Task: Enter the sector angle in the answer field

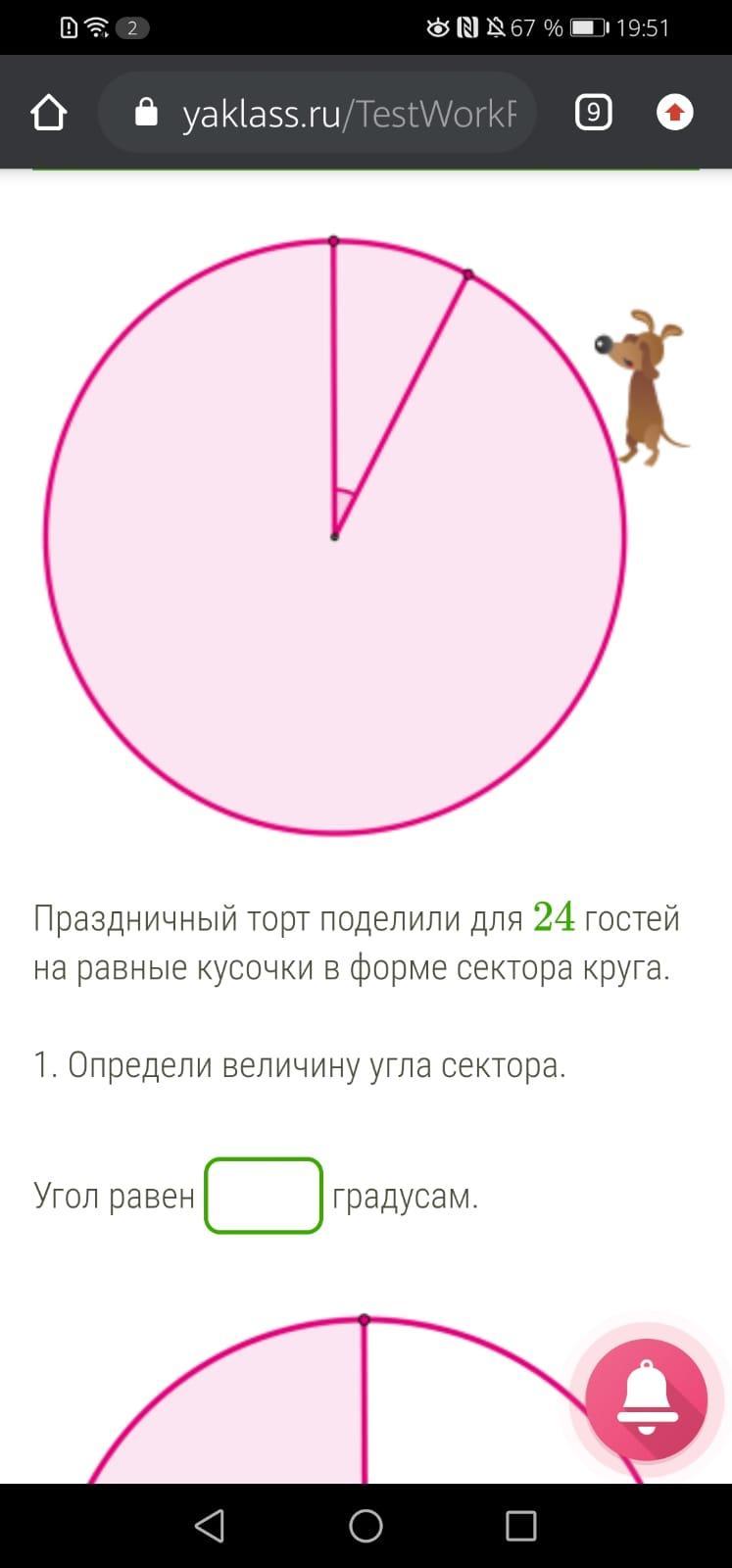Action: 264,1196
